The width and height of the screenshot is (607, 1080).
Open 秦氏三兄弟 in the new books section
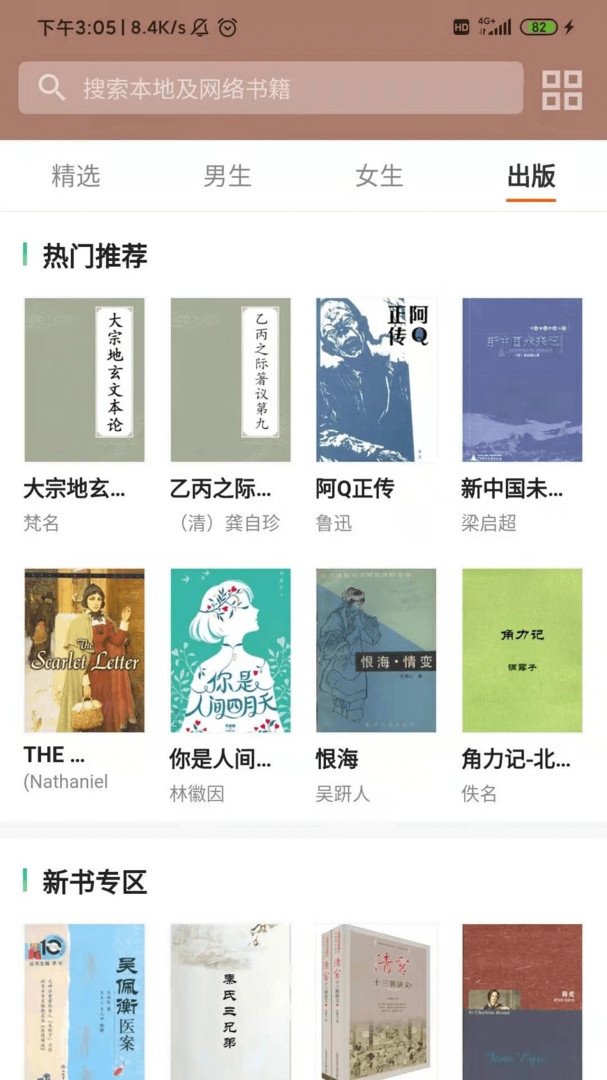pyautogui.click(x=230, y=1000)
